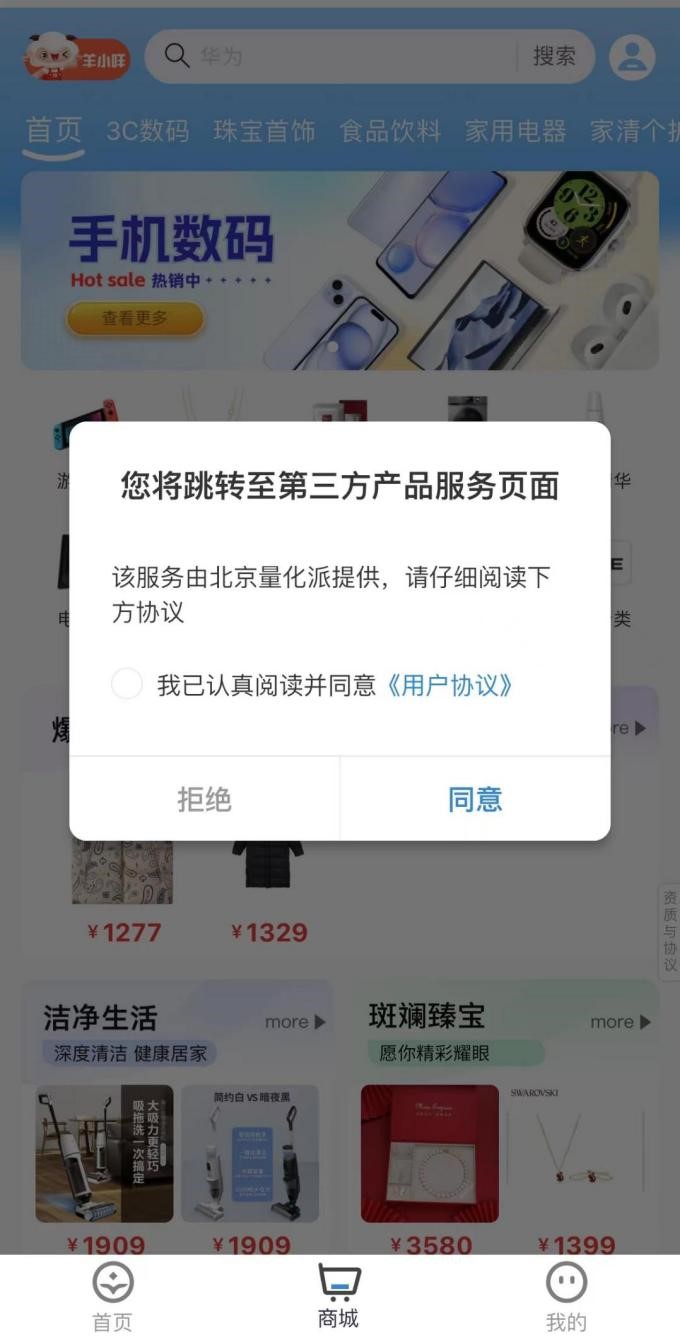This screenshot has height=1342, width=680.
Task: Switch to the 珠宝首饰 category tab
Action: [x=264, y=131]
